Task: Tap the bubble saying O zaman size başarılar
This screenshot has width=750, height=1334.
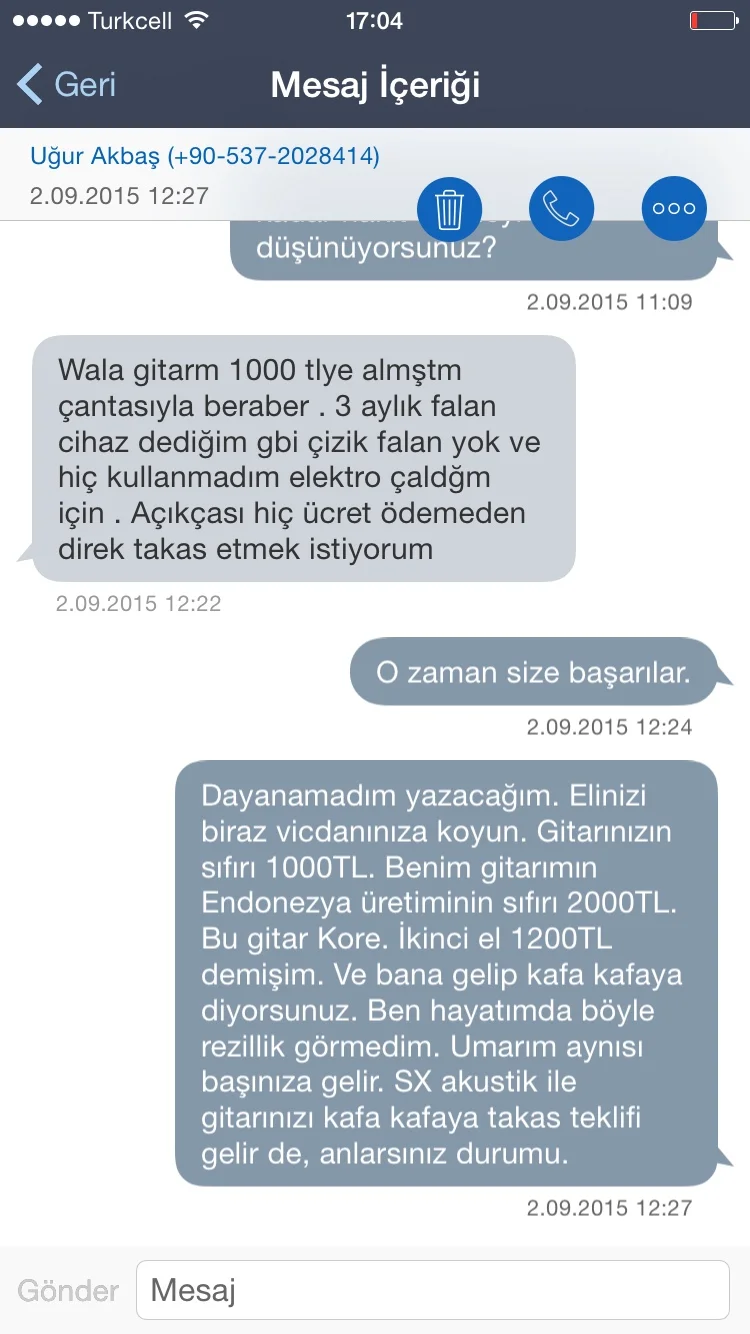Action: point(535,671)
